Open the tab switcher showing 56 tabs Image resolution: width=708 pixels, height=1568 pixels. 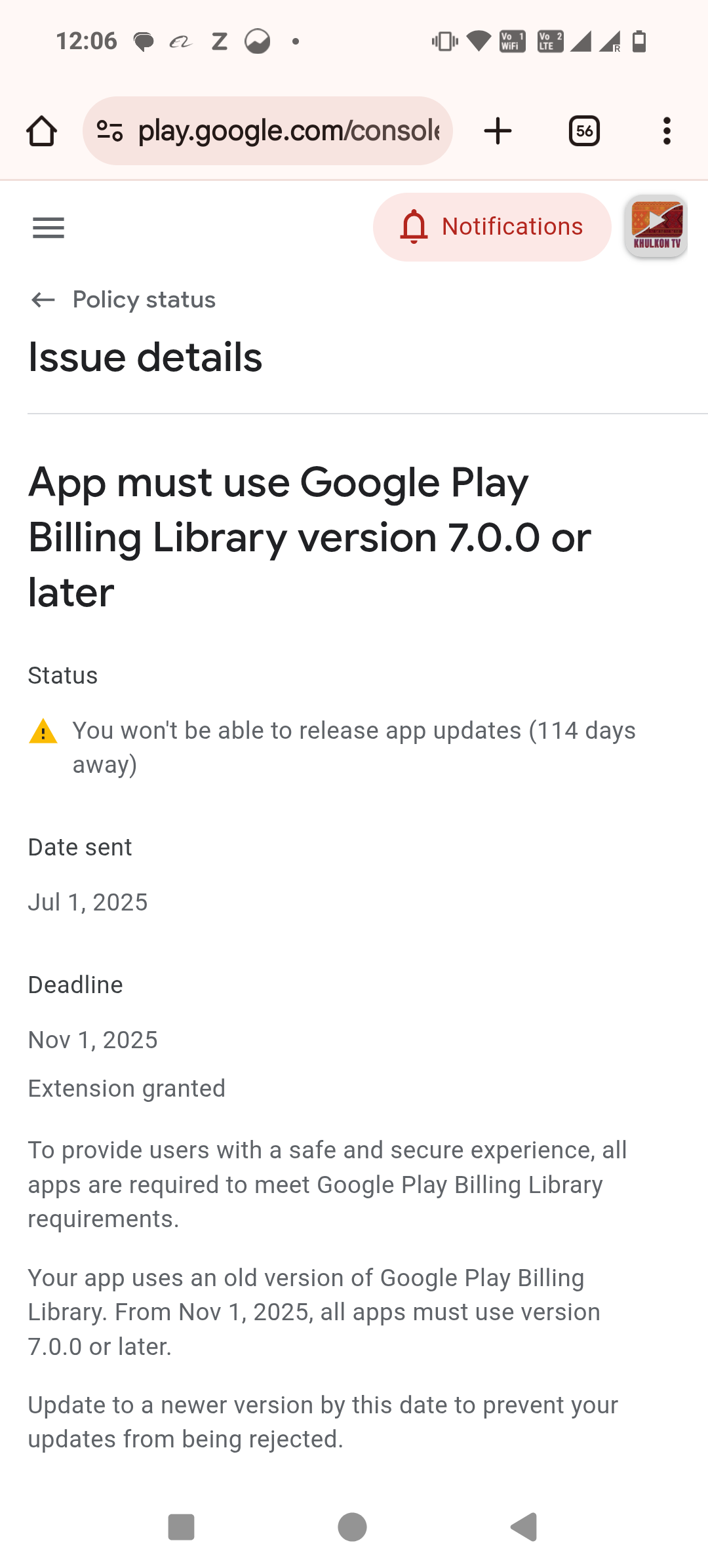[584, 131]
